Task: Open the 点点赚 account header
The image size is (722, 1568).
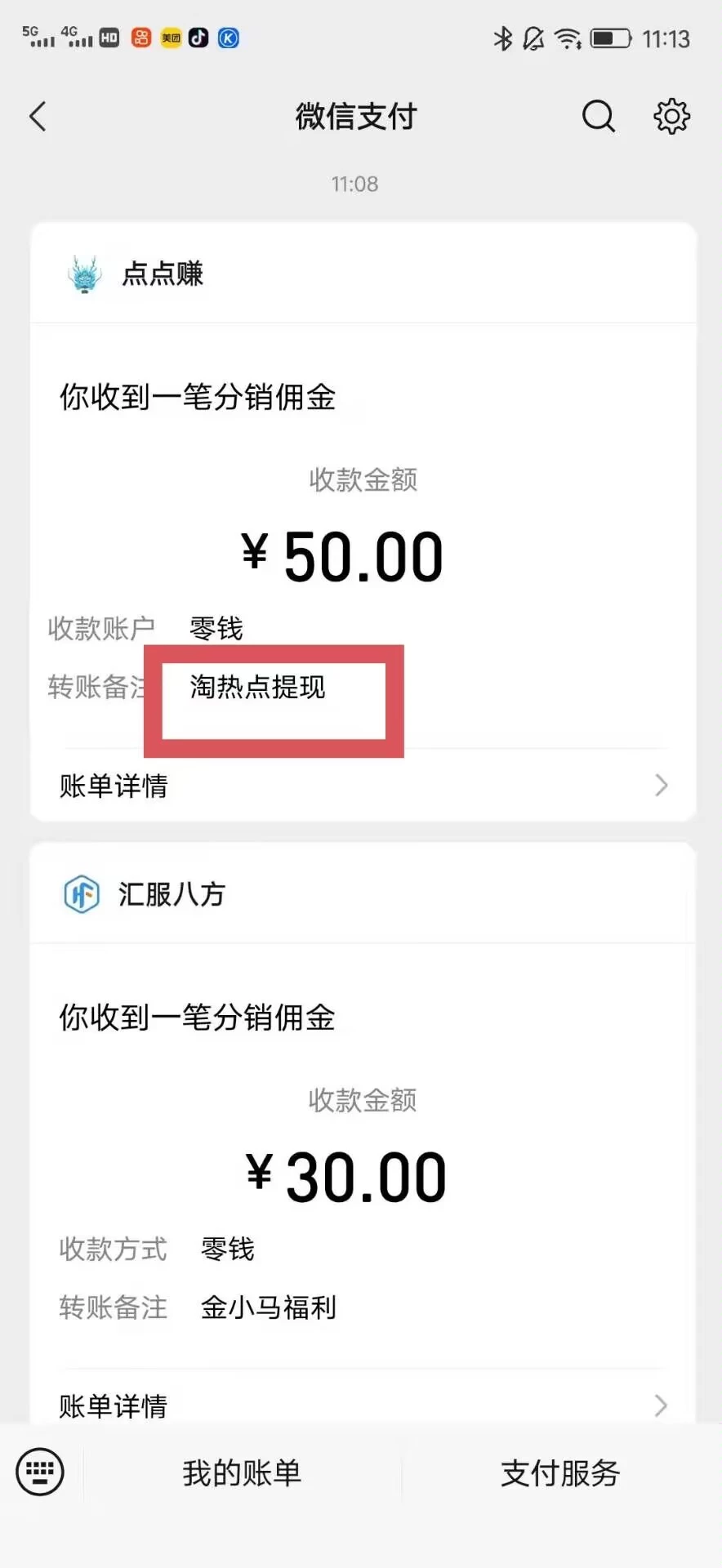Action: click(163, 274)
